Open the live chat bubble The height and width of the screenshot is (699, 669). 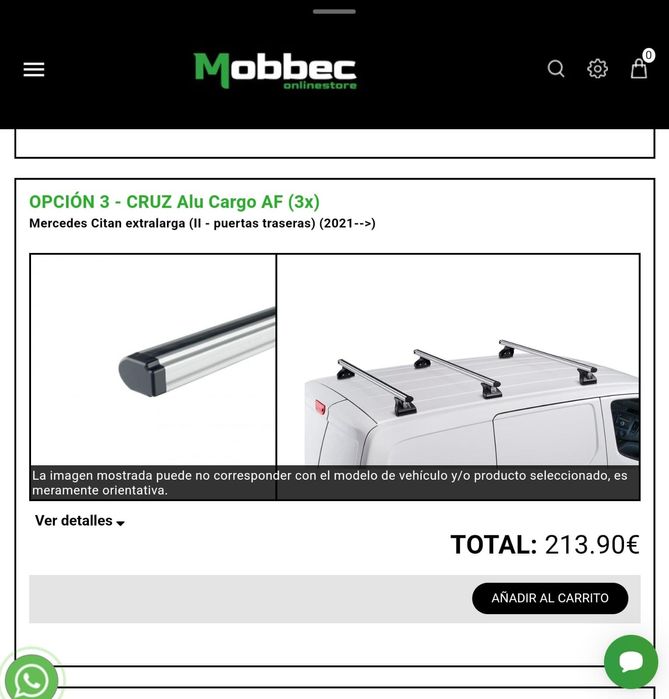point(631,662)
